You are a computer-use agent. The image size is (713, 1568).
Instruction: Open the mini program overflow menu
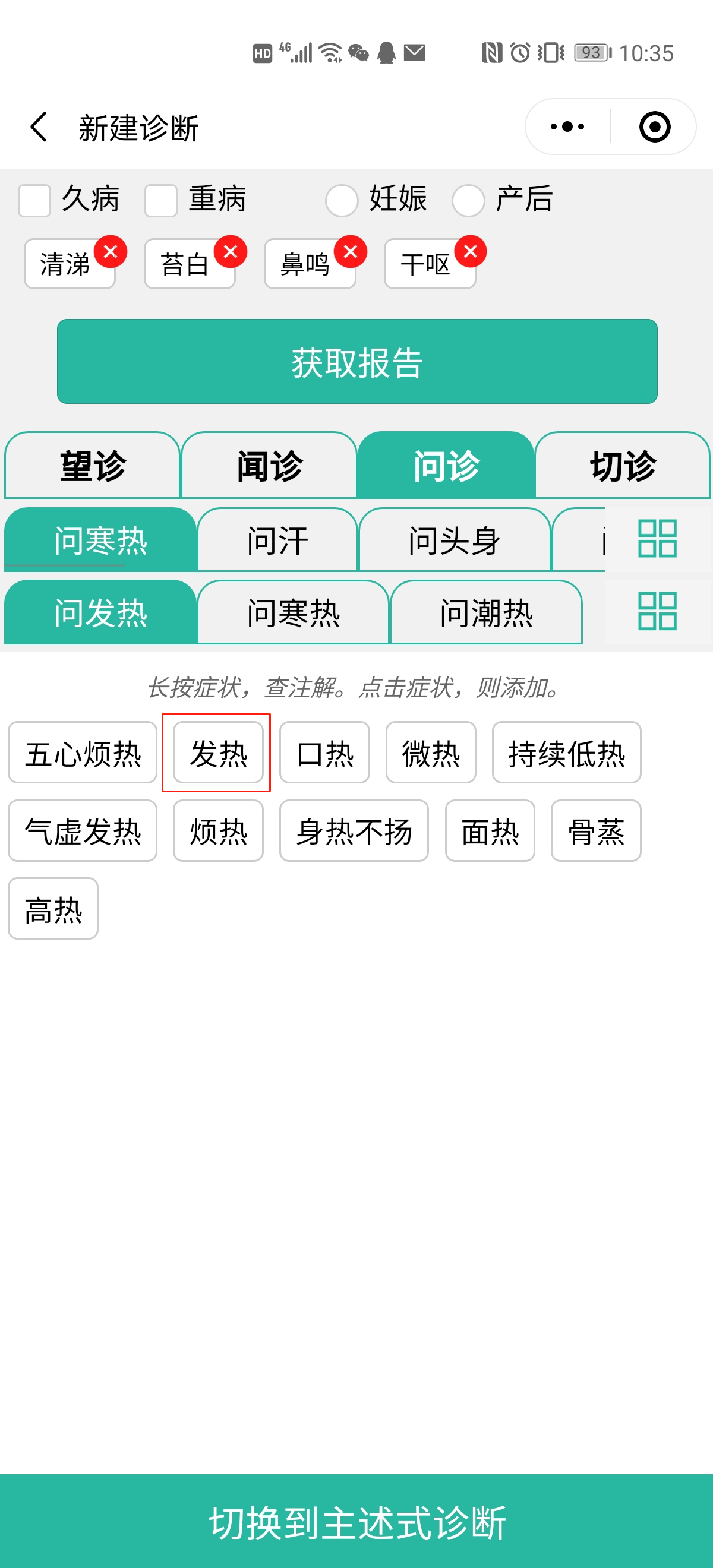(567, 127)
